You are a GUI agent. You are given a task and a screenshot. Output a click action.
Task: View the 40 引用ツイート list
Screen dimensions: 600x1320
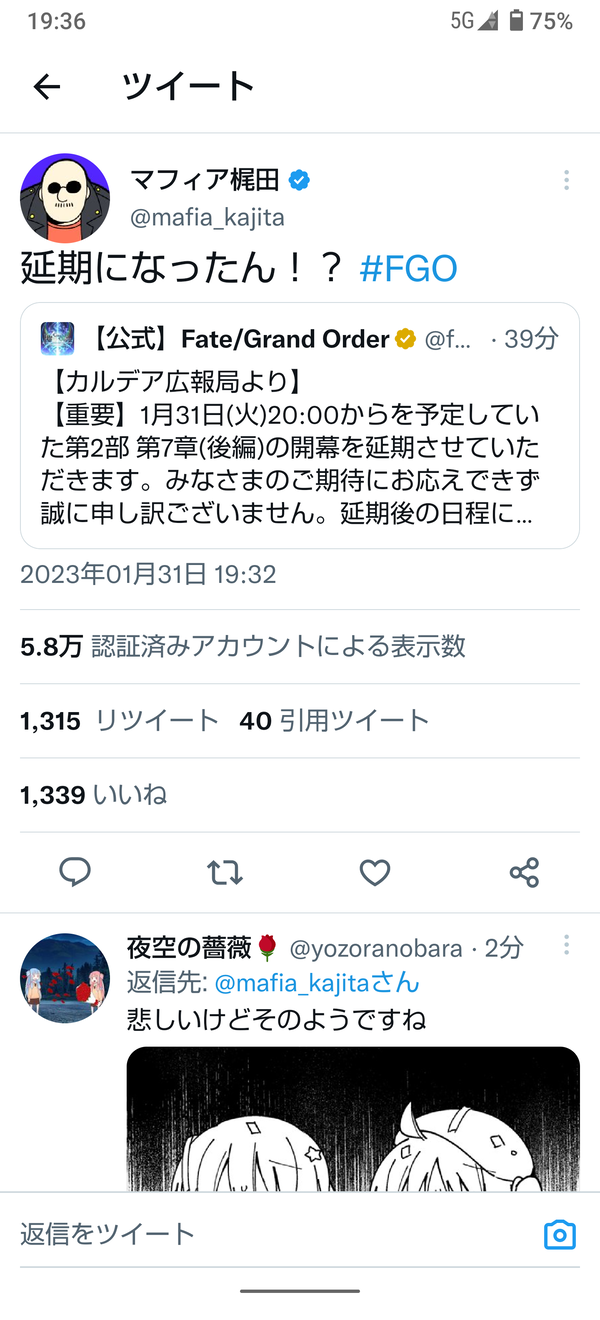[334, 720]
